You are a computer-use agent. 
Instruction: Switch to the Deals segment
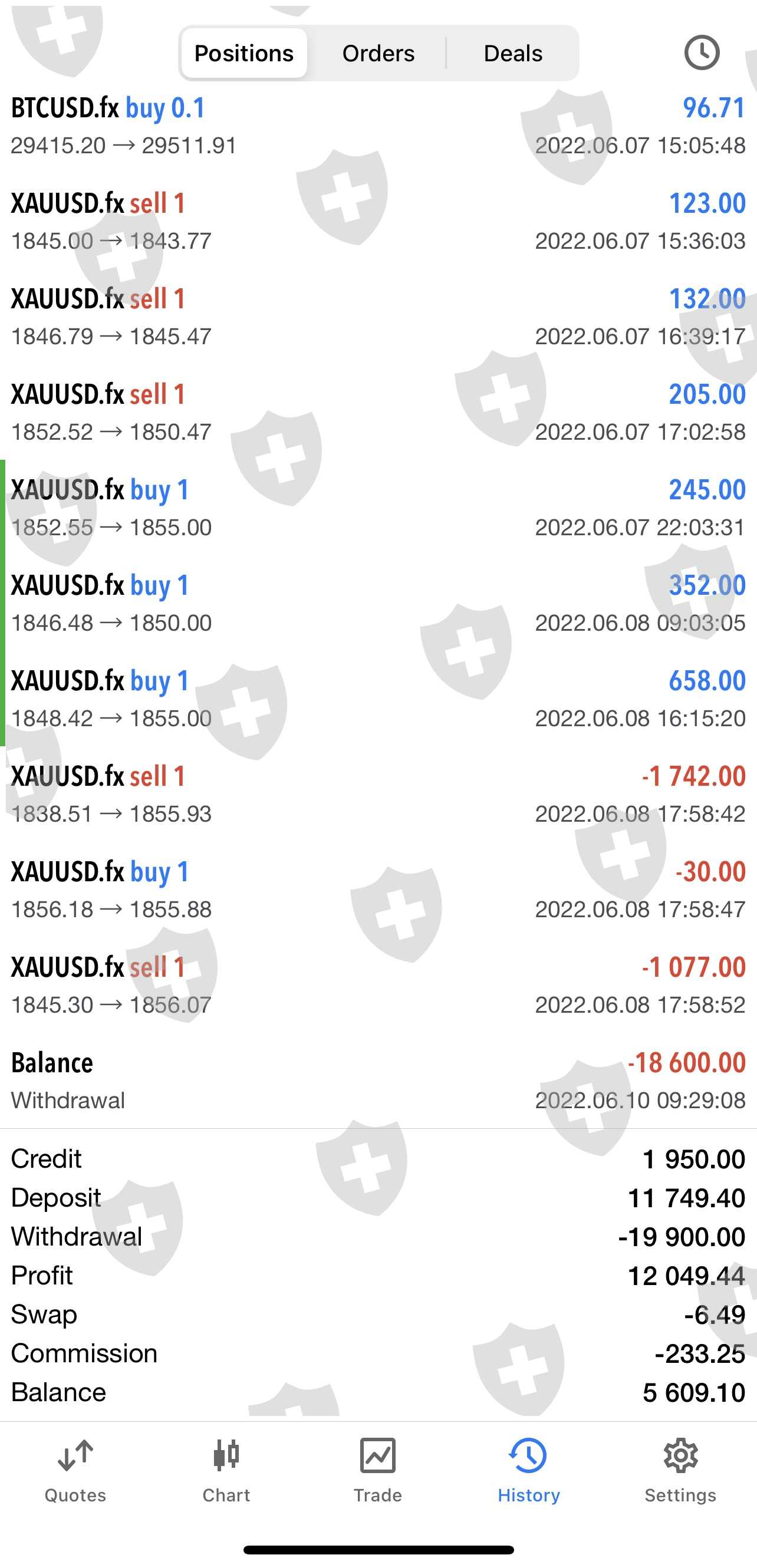pyautogui.click(x=513, y=54)
